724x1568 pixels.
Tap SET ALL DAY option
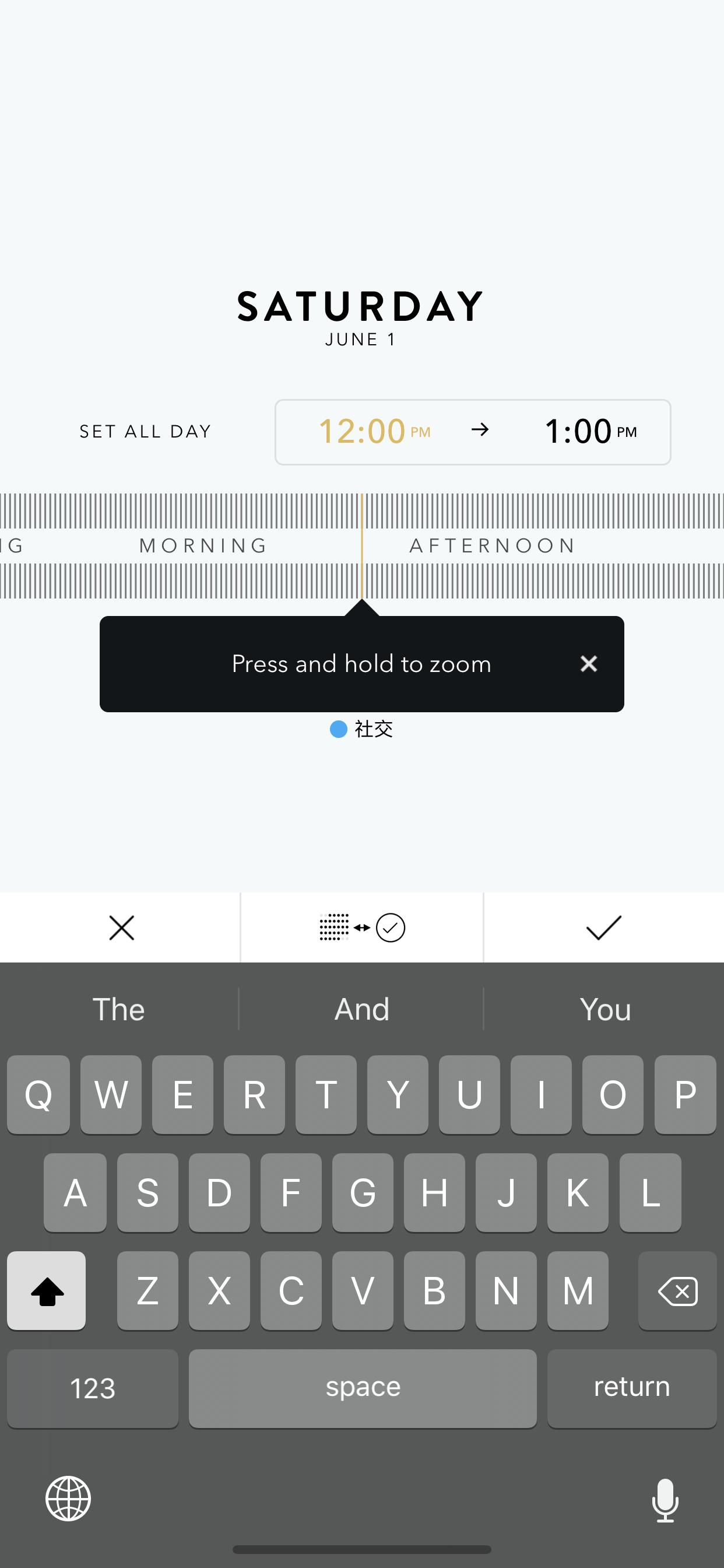pos(145,432)
